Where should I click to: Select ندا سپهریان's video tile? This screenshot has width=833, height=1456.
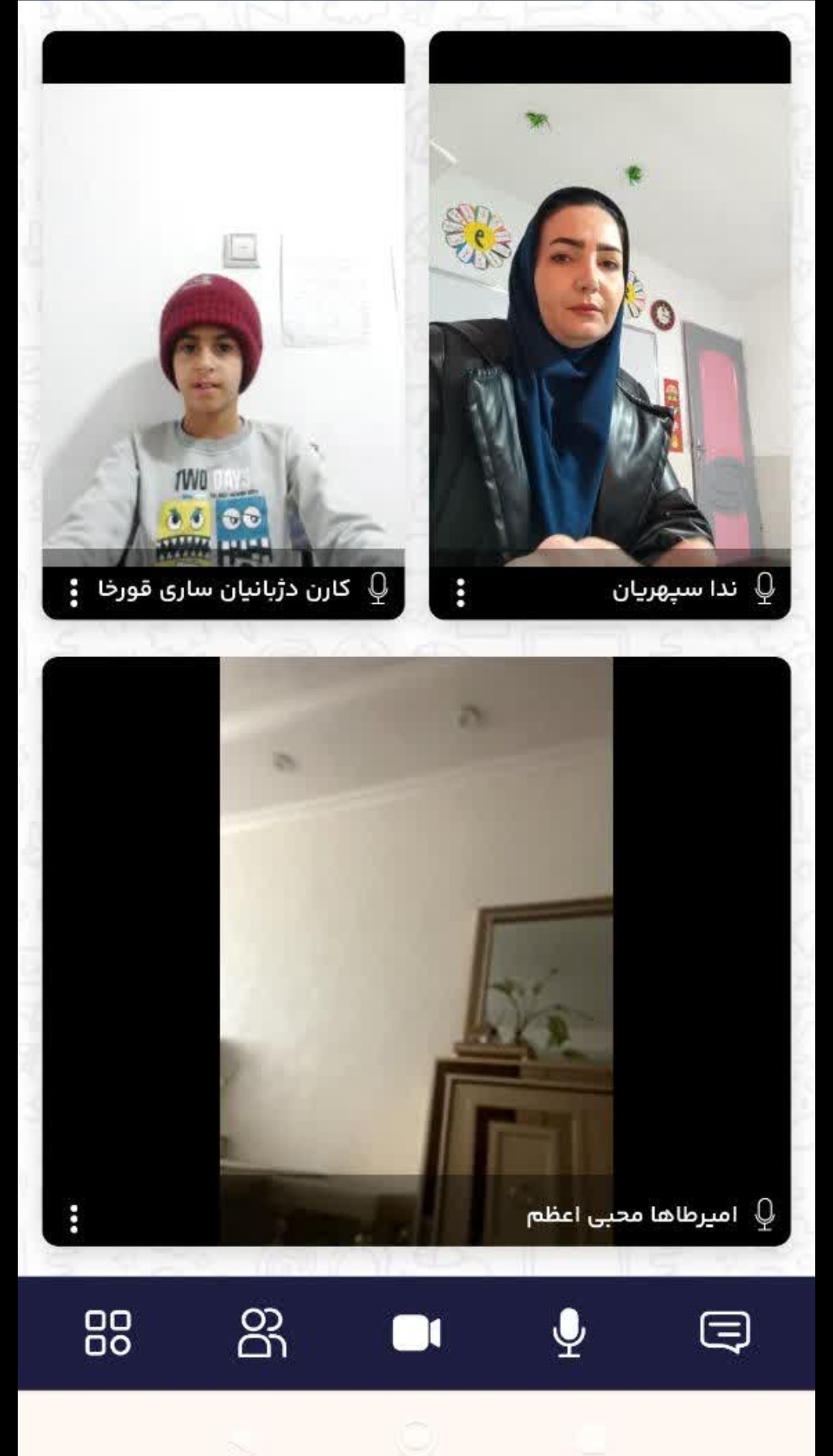point(609,324)
